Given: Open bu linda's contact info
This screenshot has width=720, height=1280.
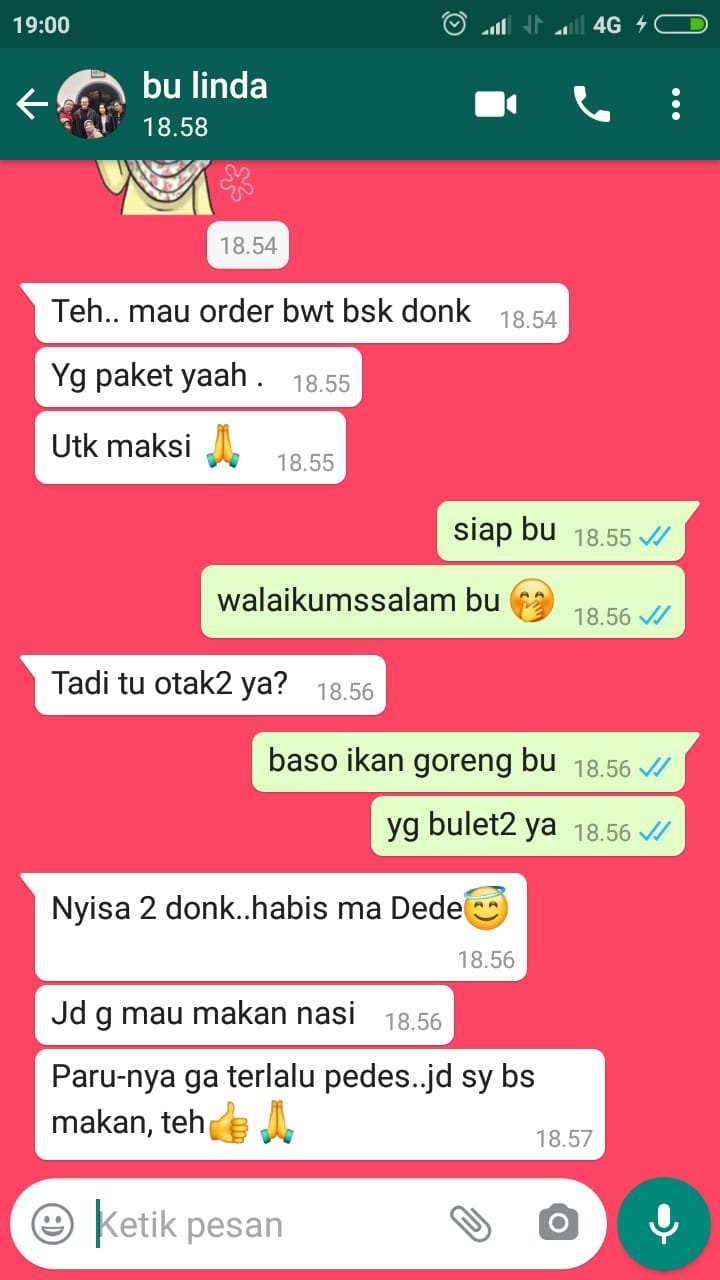Looking at the screenshot, I should (205, 104).
